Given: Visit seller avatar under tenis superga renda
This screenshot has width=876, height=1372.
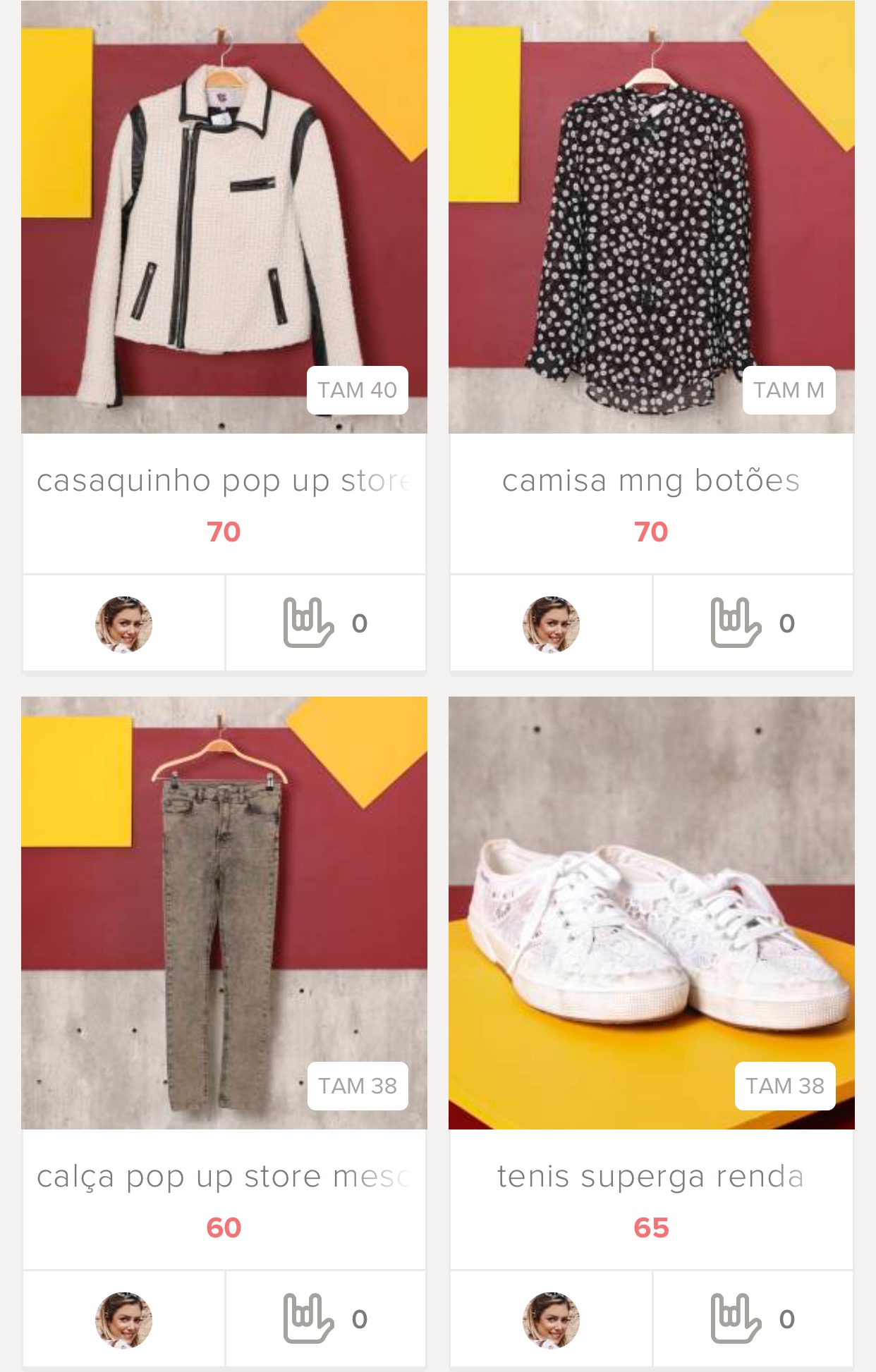Looking at the screenshot, I should point(551,1320).
